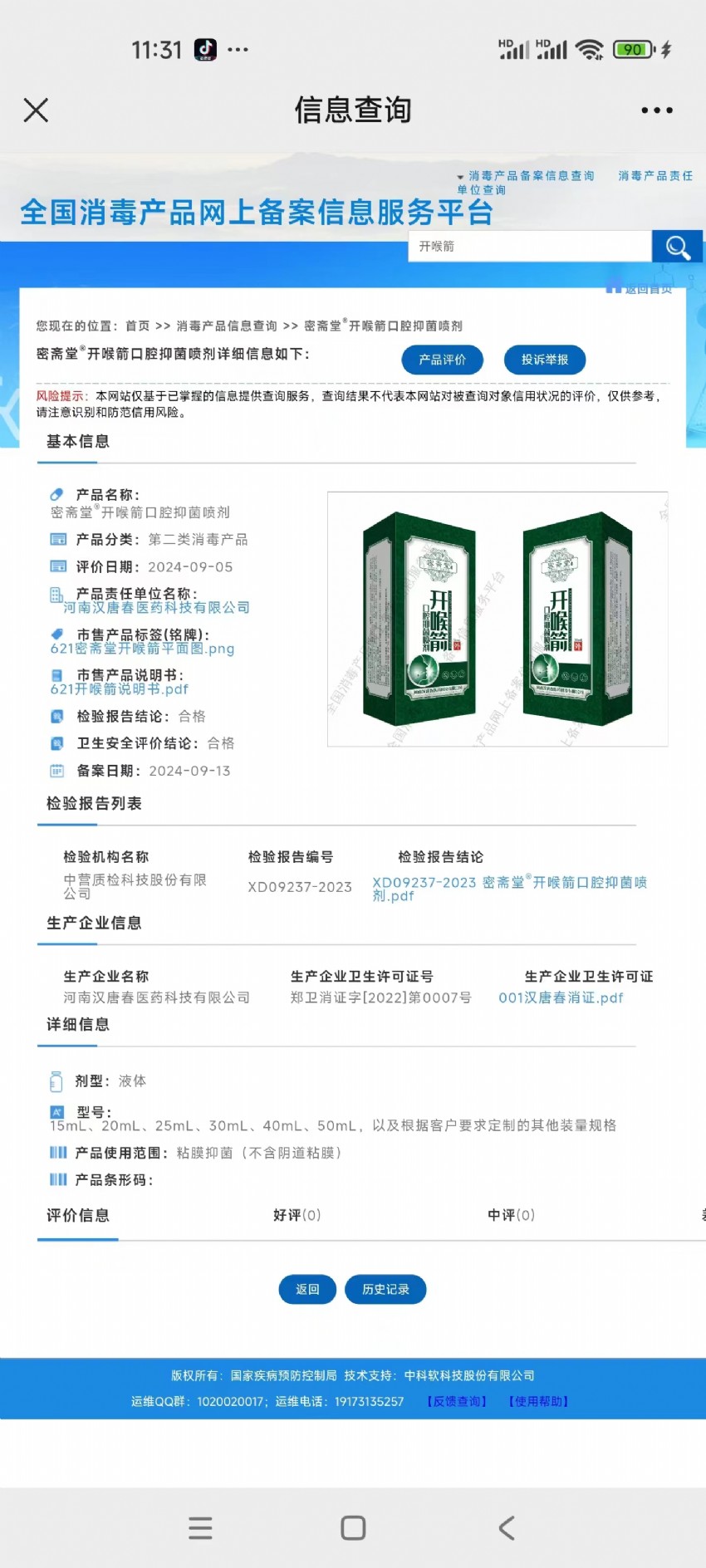The height and width of the screenshot is (1568, 706).
Task: Go back with the system back button
Action: tap(507, 1527)
